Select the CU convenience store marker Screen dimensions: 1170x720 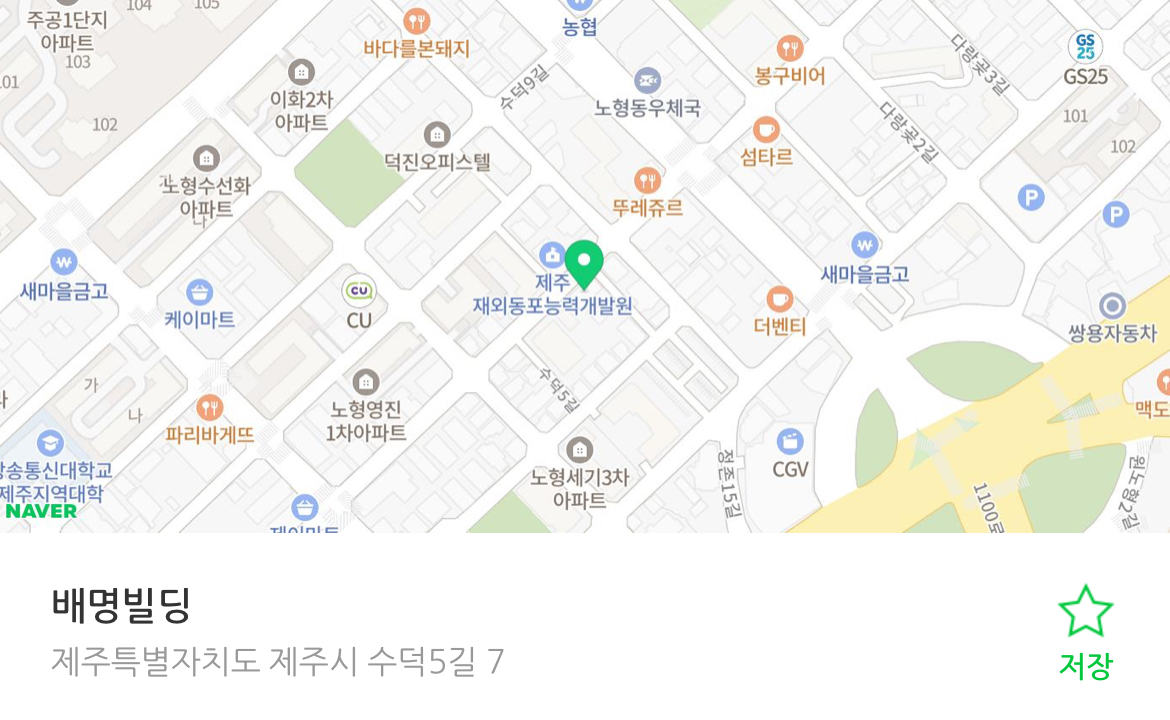click(358, 291)
